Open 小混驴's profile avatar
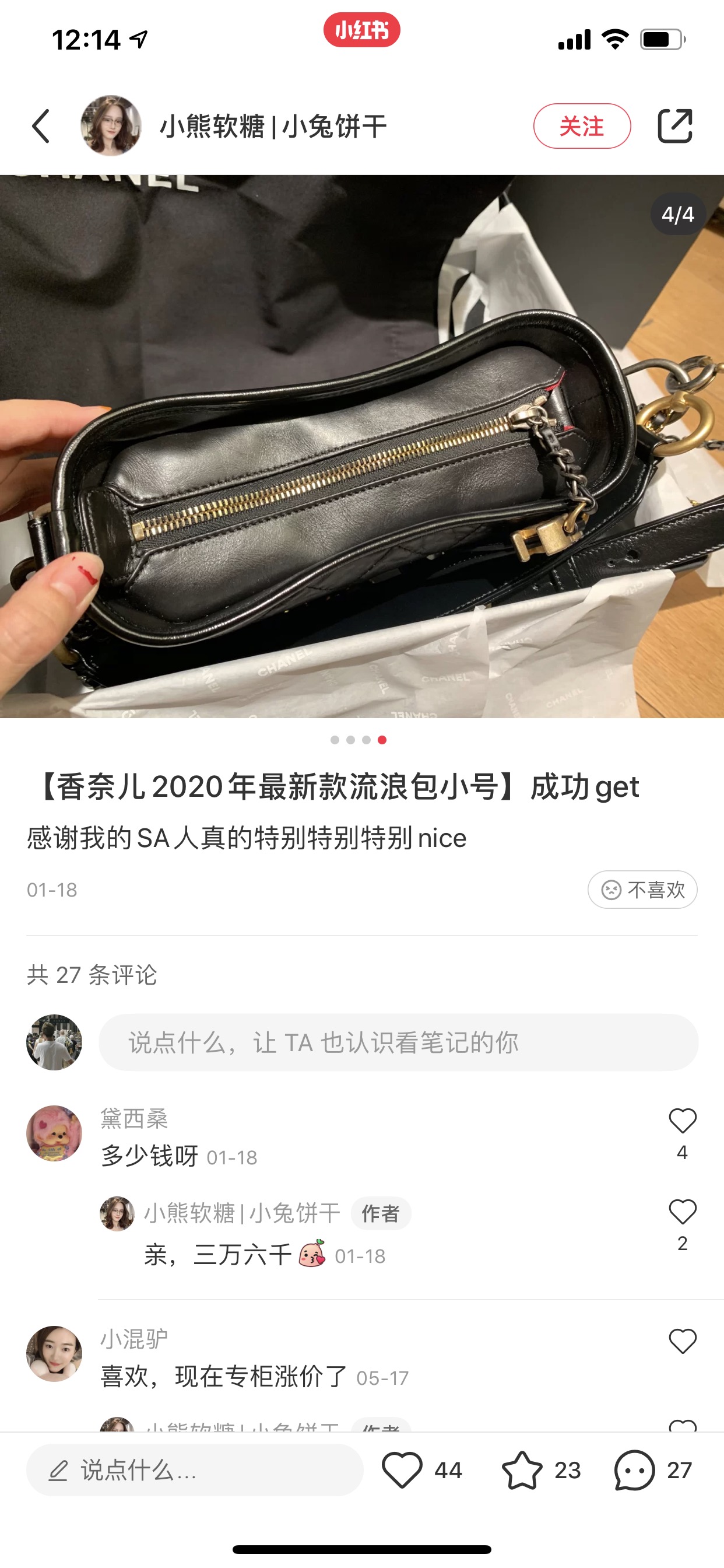 [x=54, y=1354]
